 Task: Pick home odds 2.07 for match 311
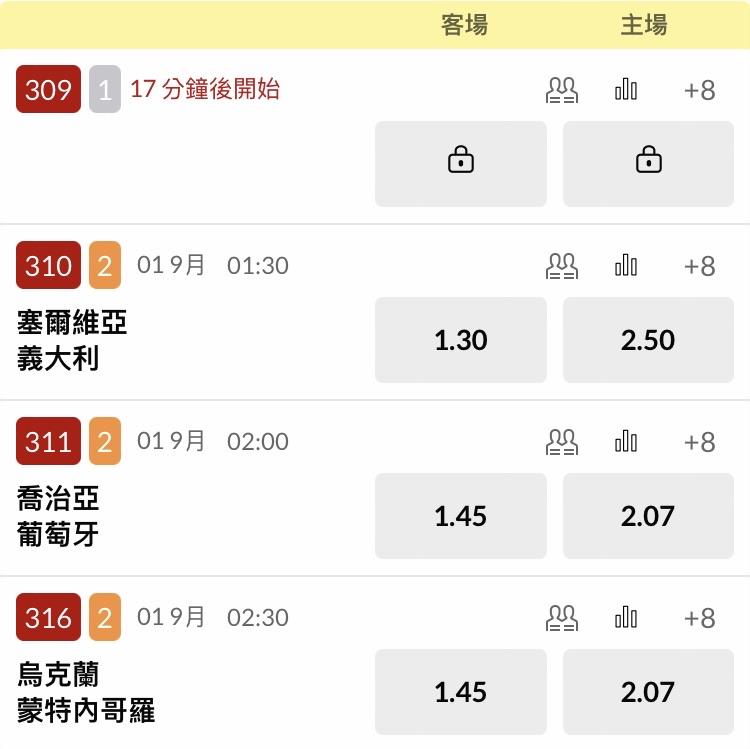pyautogui.click(x=648, y=516)
